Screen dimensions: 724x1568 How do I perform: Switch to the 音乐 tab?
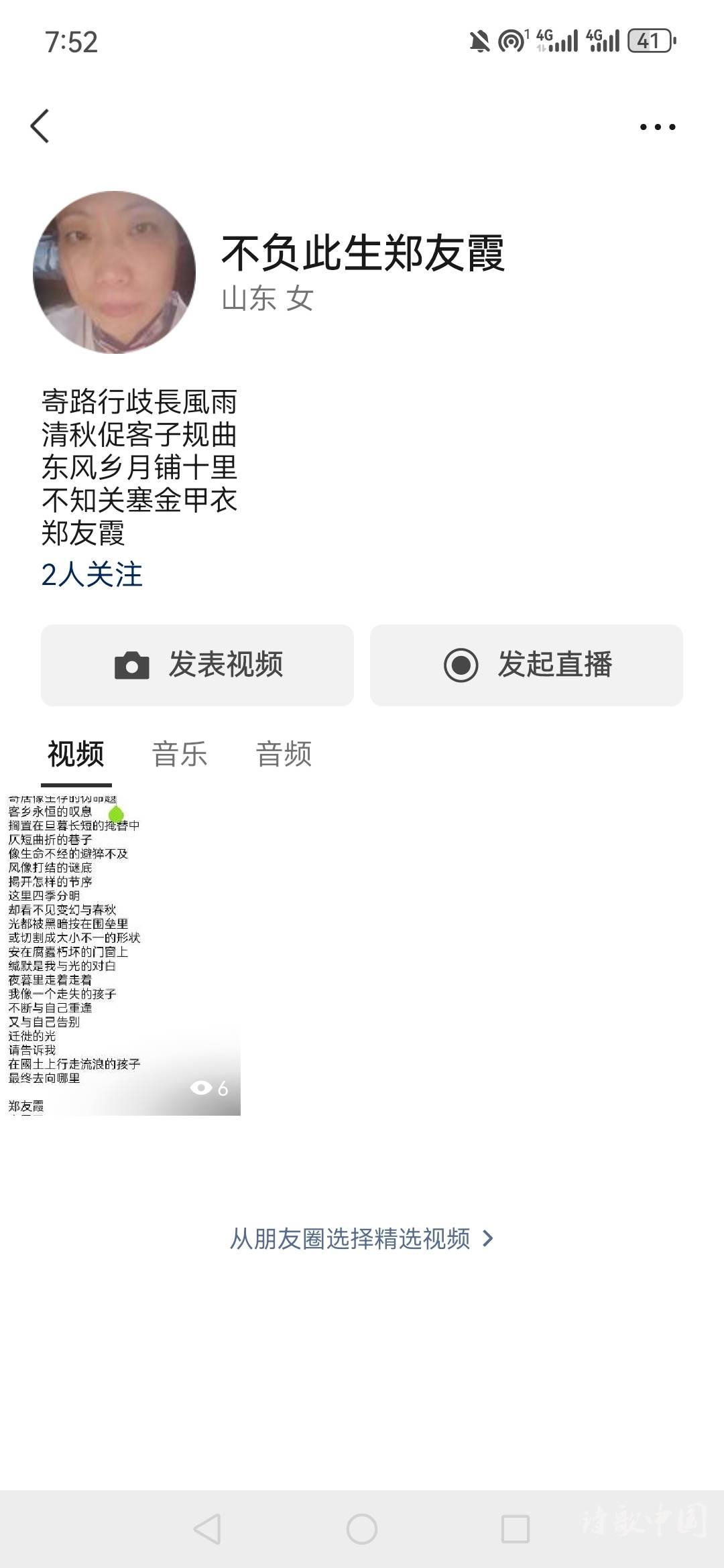coord(180,755)
